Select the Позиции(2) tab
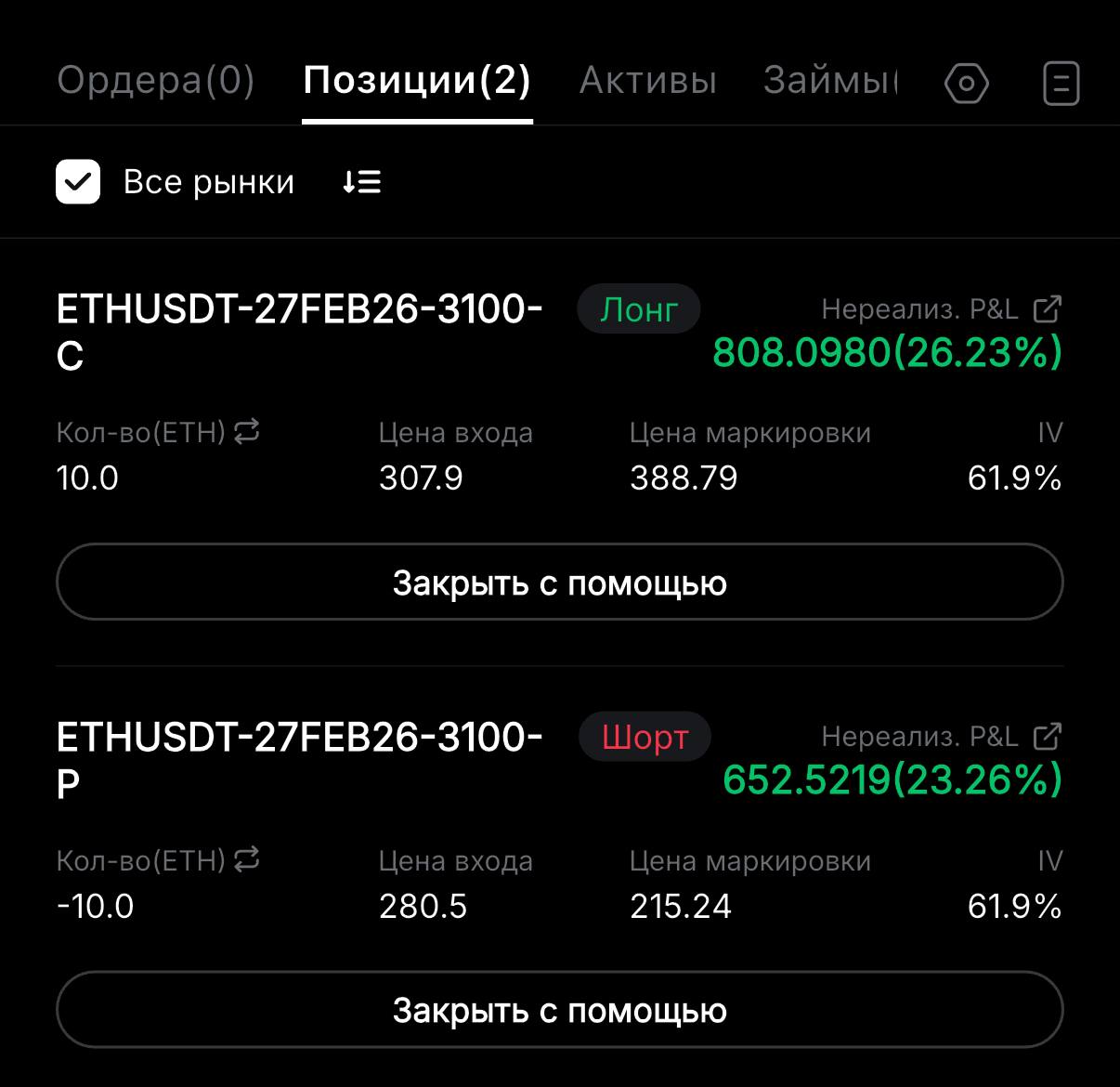This screenshot has height=1087, width=1120. tap(417, 81)
